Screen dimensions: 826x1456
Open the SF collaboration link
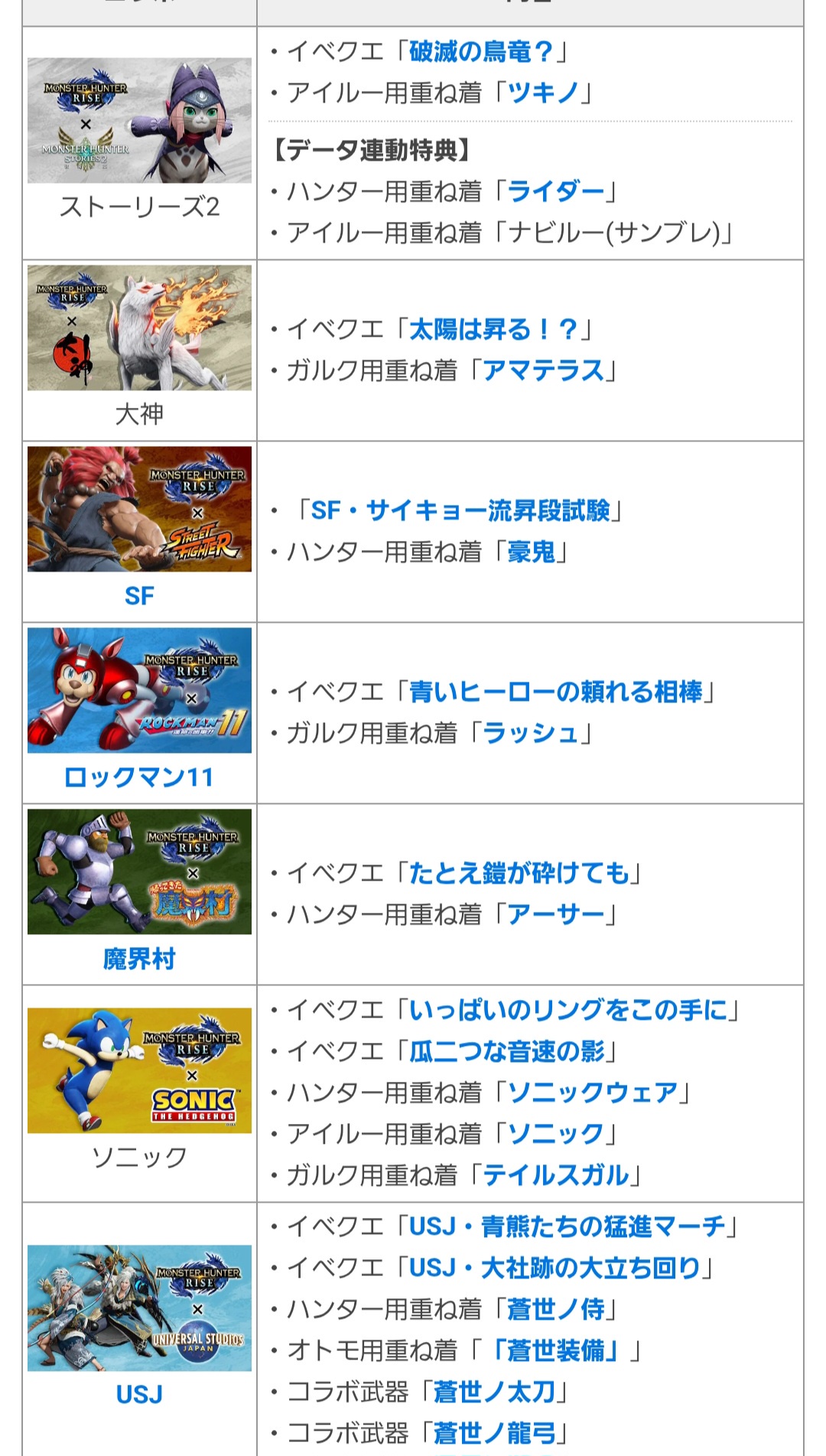point(139,596)
